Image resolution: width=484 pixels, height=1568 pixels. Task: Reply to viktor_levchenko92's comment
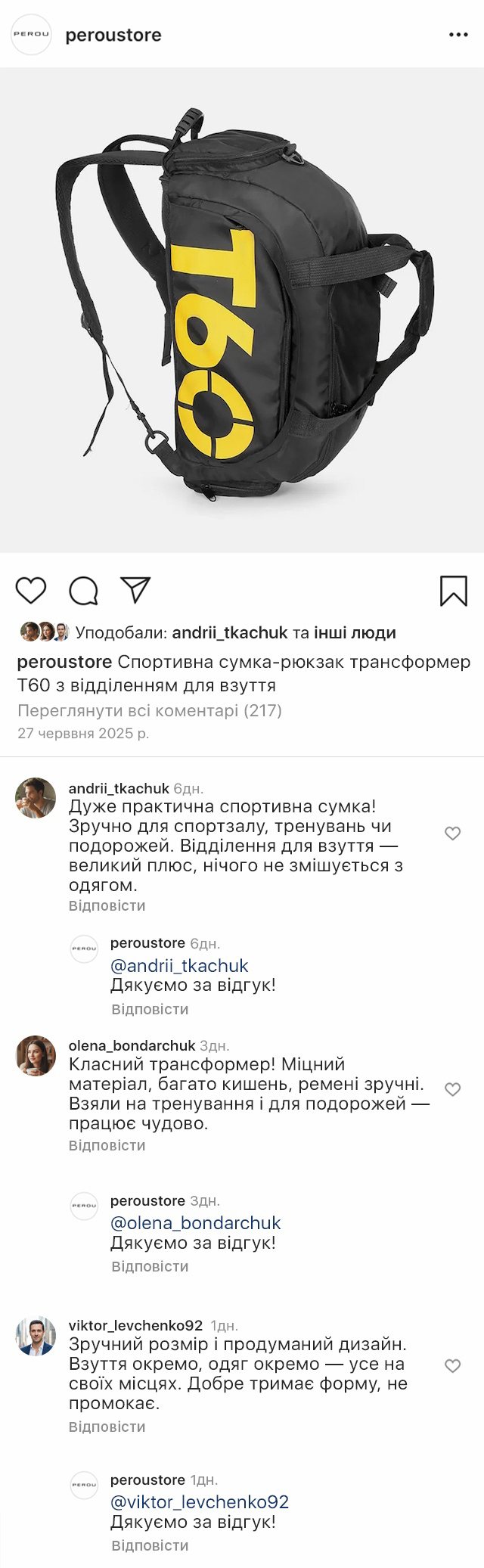tap(107, 1427)
